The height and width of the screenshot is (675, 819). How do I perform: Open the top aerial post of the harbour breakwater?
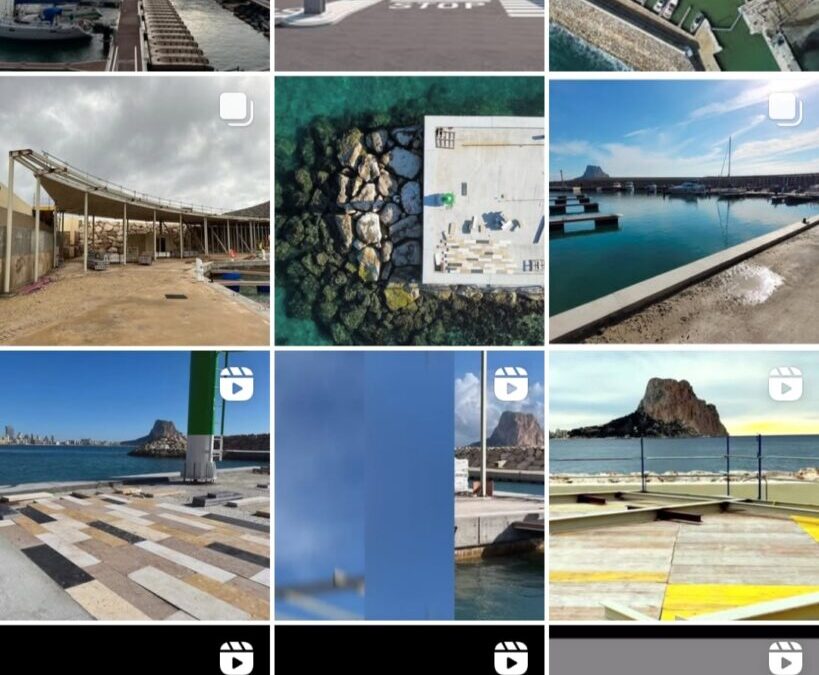tap(684, 35)
